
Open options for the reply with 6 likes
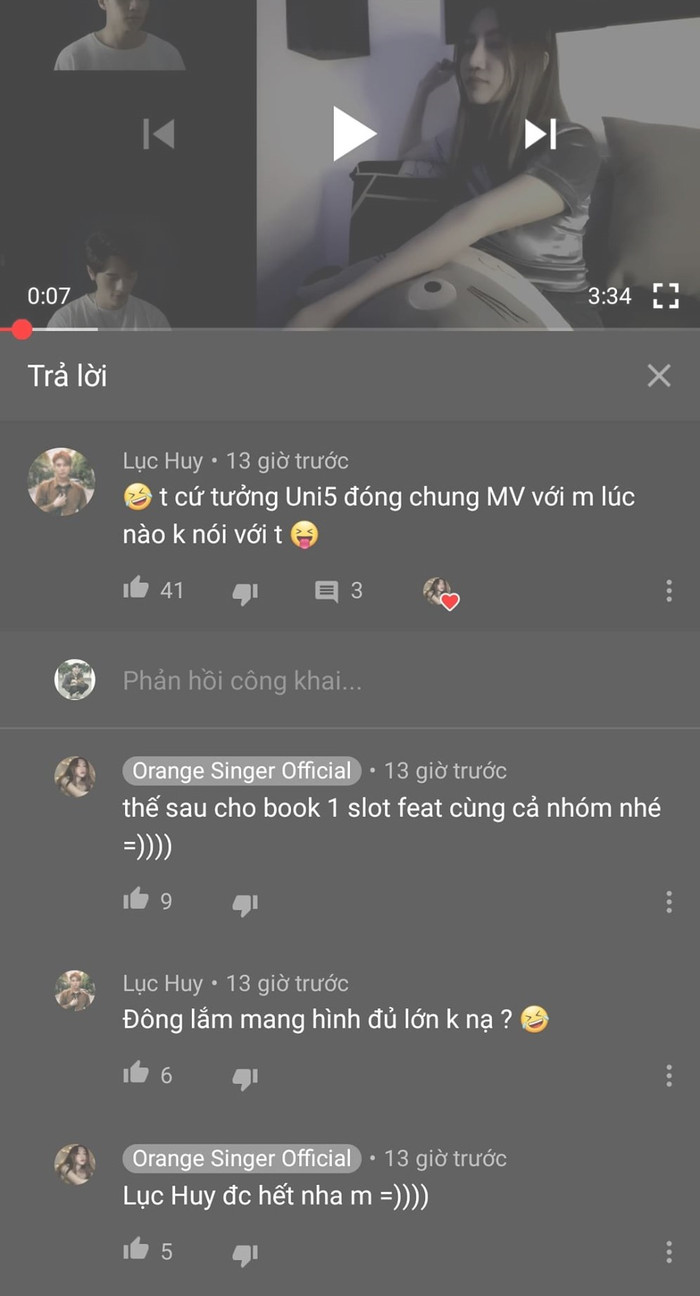(x=669, y=1076)
